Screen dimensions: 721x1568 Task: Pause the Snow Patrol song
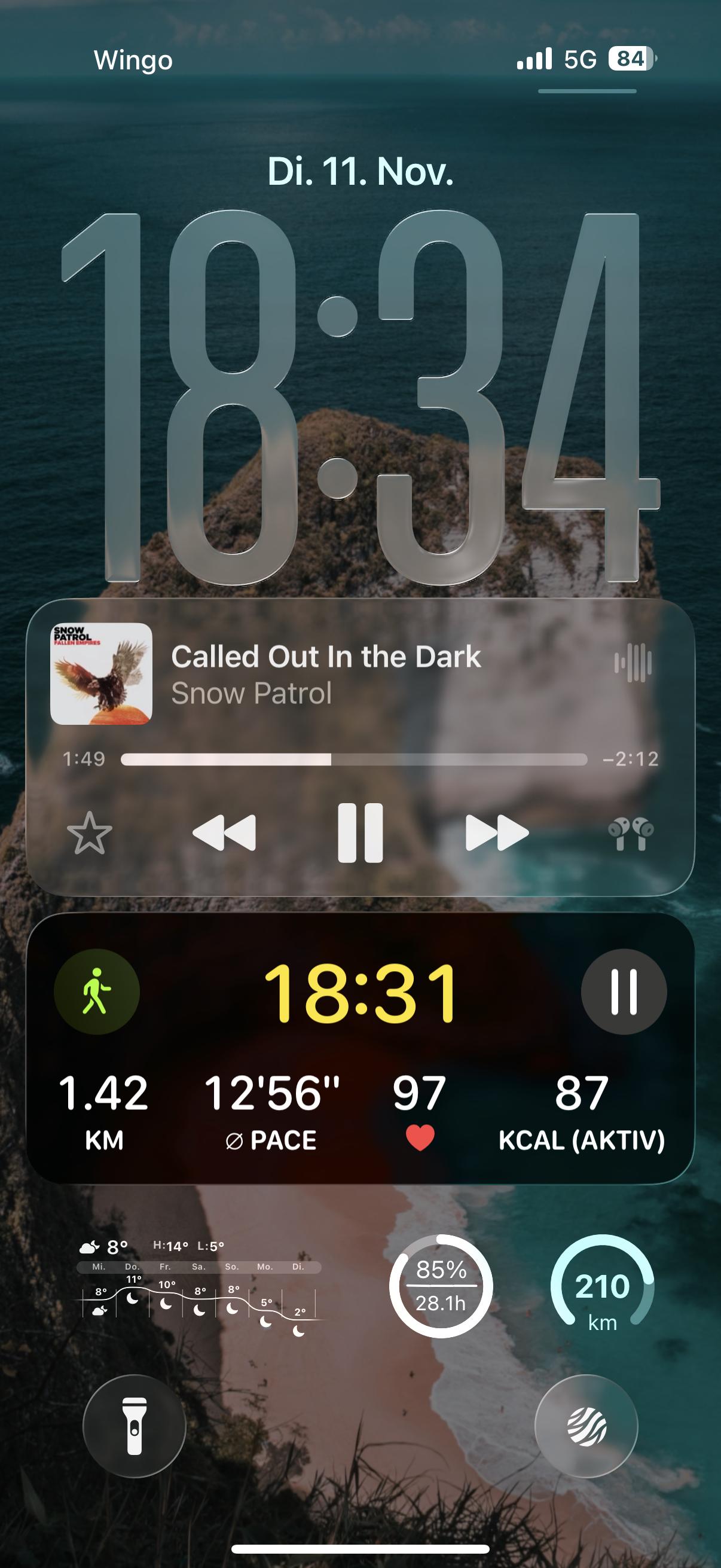[x=360, y=832]
